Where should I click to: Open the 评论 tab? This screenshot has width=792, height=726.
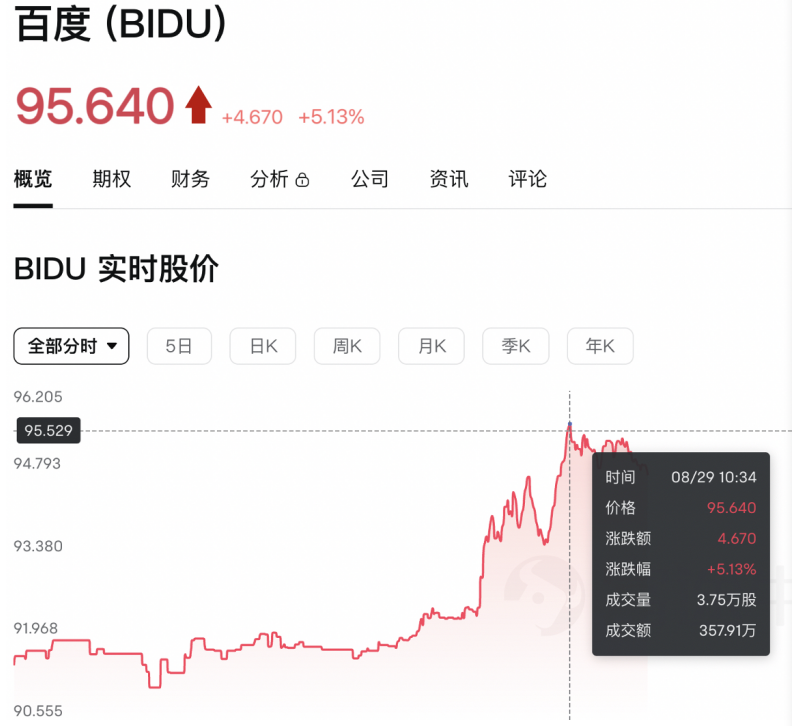[x=528, y=179]
